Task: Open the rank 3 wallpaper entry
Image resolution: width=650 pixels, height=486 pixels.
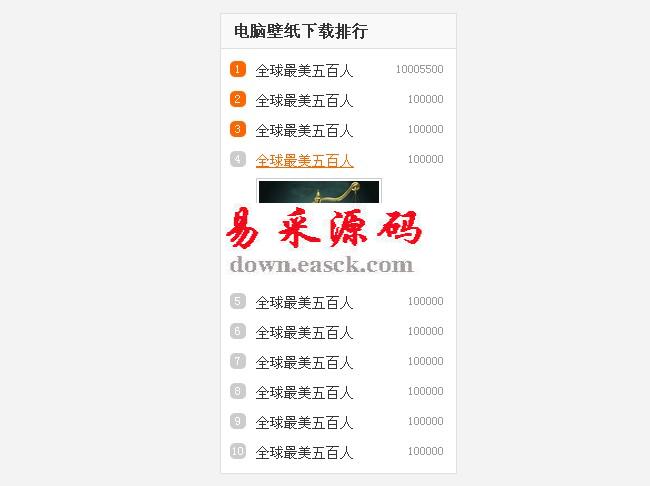Action: coord(304,130)
